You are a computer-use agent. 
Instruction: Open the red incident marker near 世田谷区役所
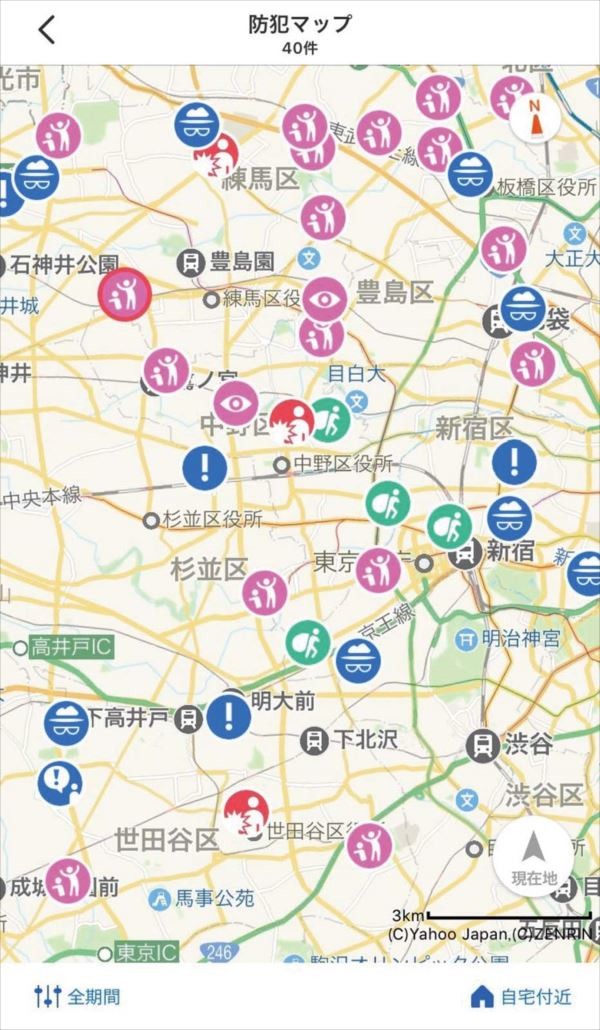pos(245,813)
